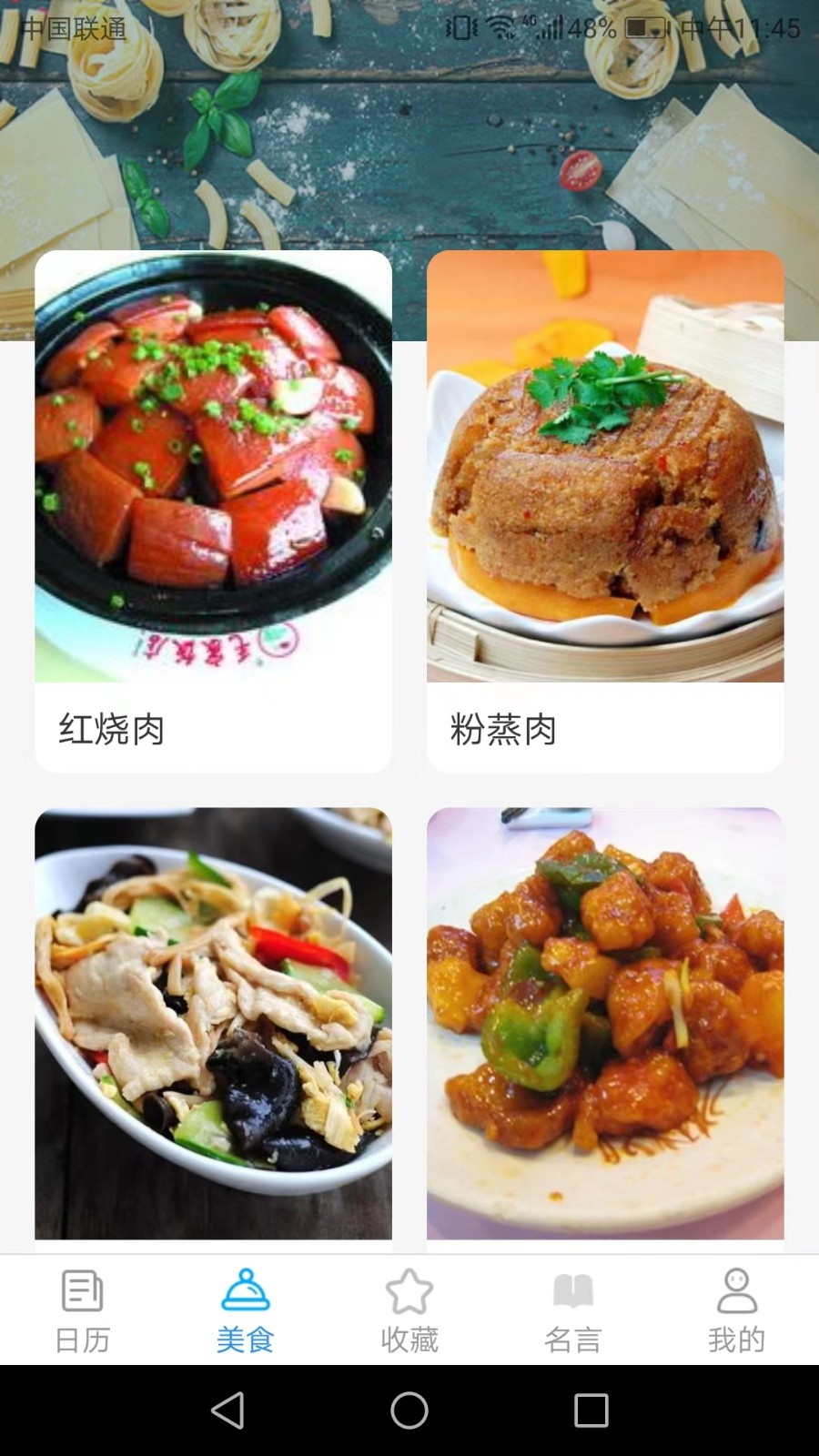Image resolution: width=819 pixels, height=1456 pixels.
Task: Select the 美食 tab
Action: 246,1310
